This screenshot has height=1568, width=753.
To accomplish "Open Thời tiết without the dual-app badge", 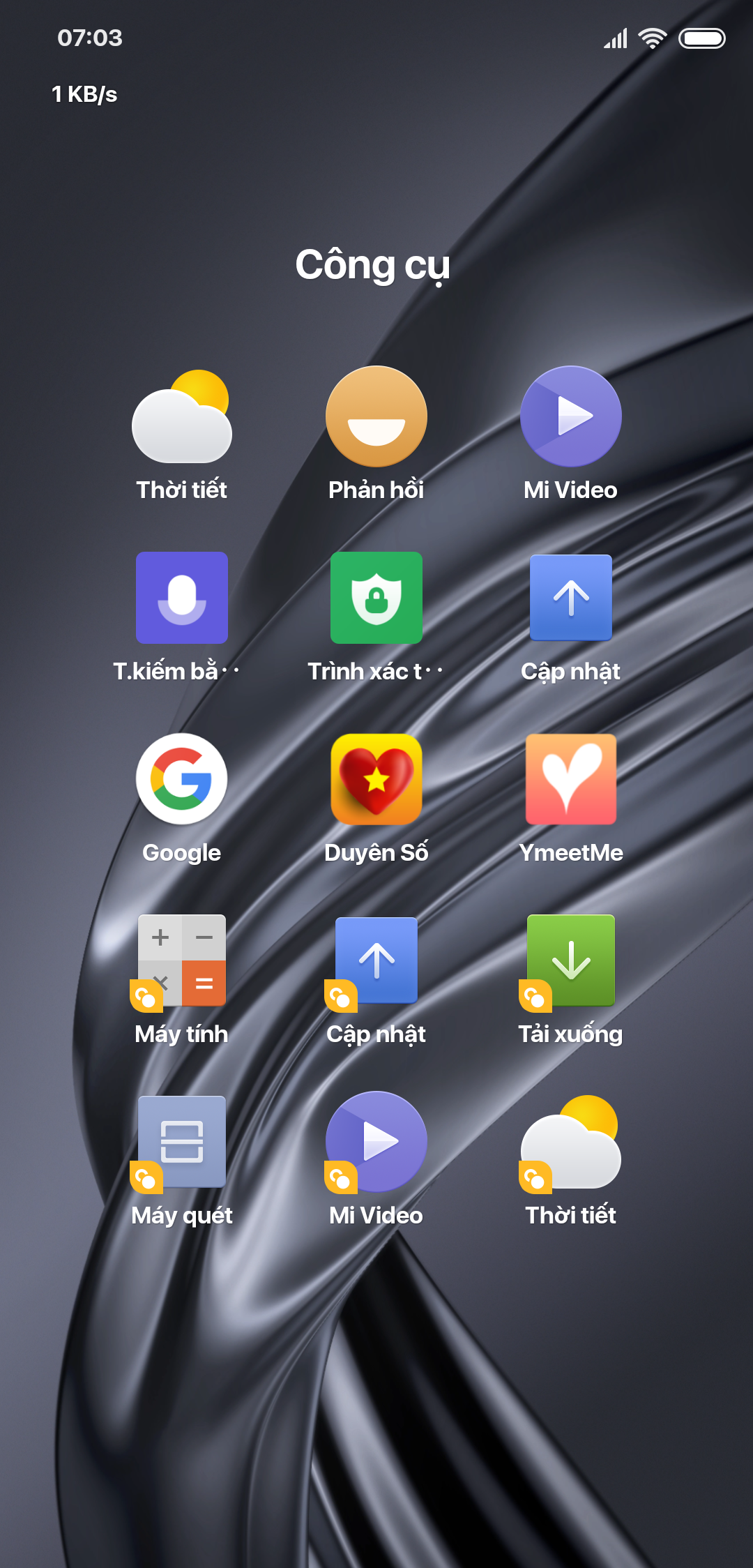I will [182, 416].
